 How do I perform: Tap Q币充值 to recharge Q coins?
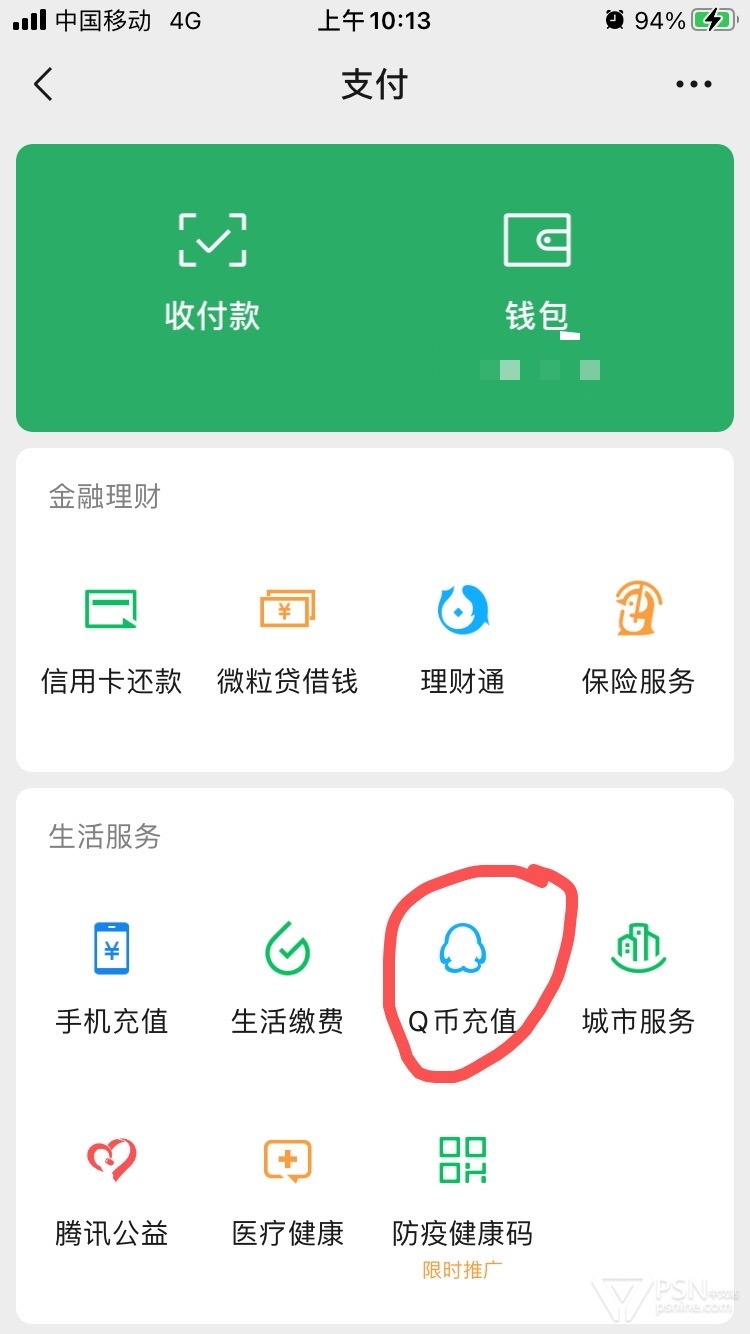tap(463, 979)
